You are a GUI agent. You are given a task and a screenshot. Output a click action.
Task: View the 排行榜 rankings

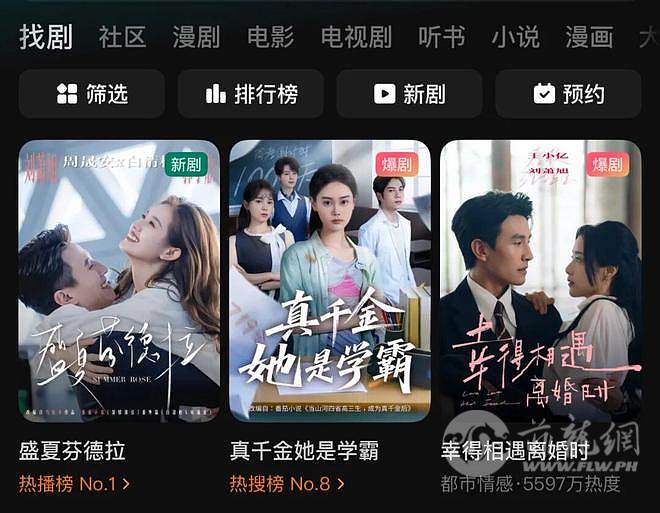pos(251,94)
